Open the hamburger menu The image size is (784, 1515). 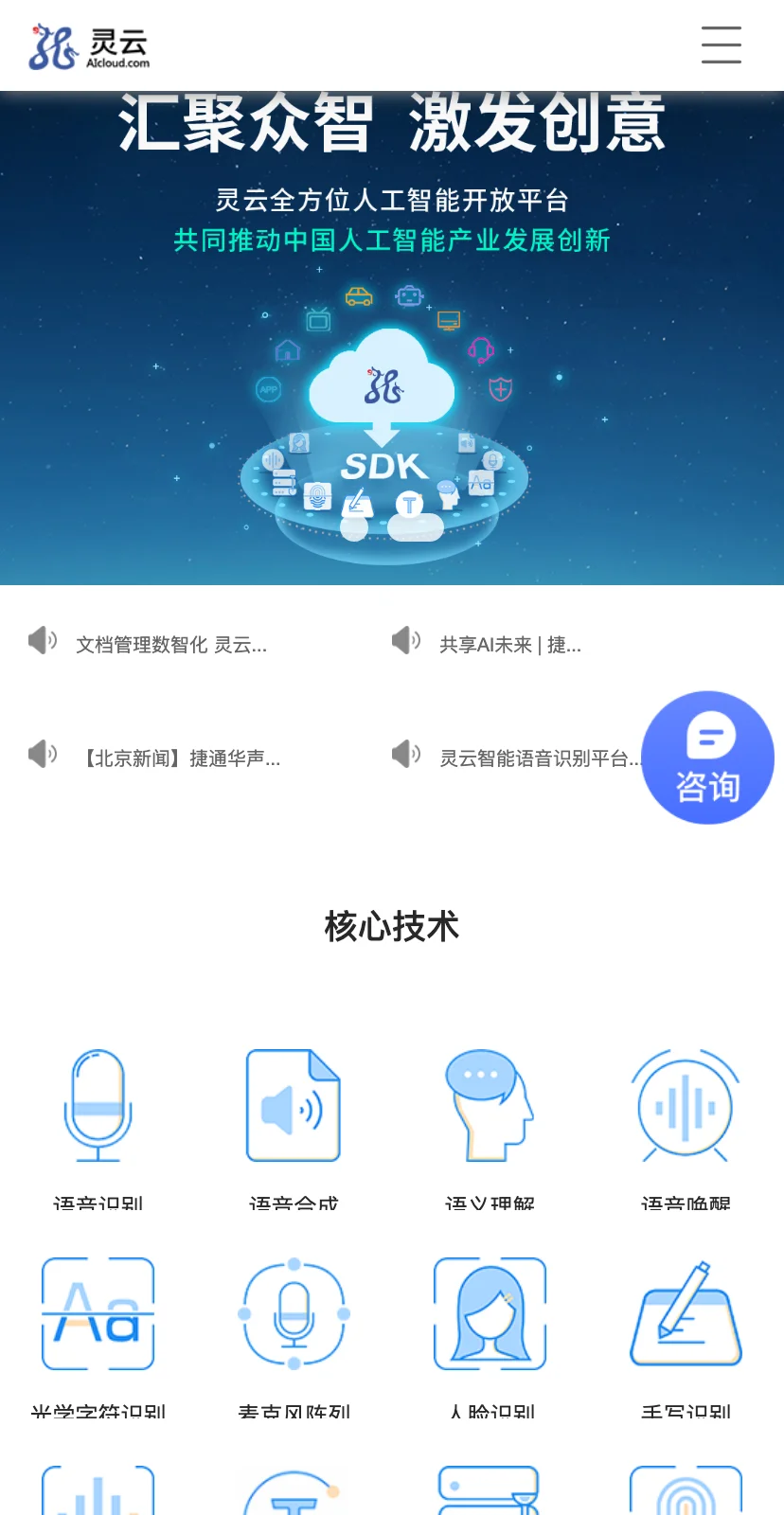pos(721,45)
